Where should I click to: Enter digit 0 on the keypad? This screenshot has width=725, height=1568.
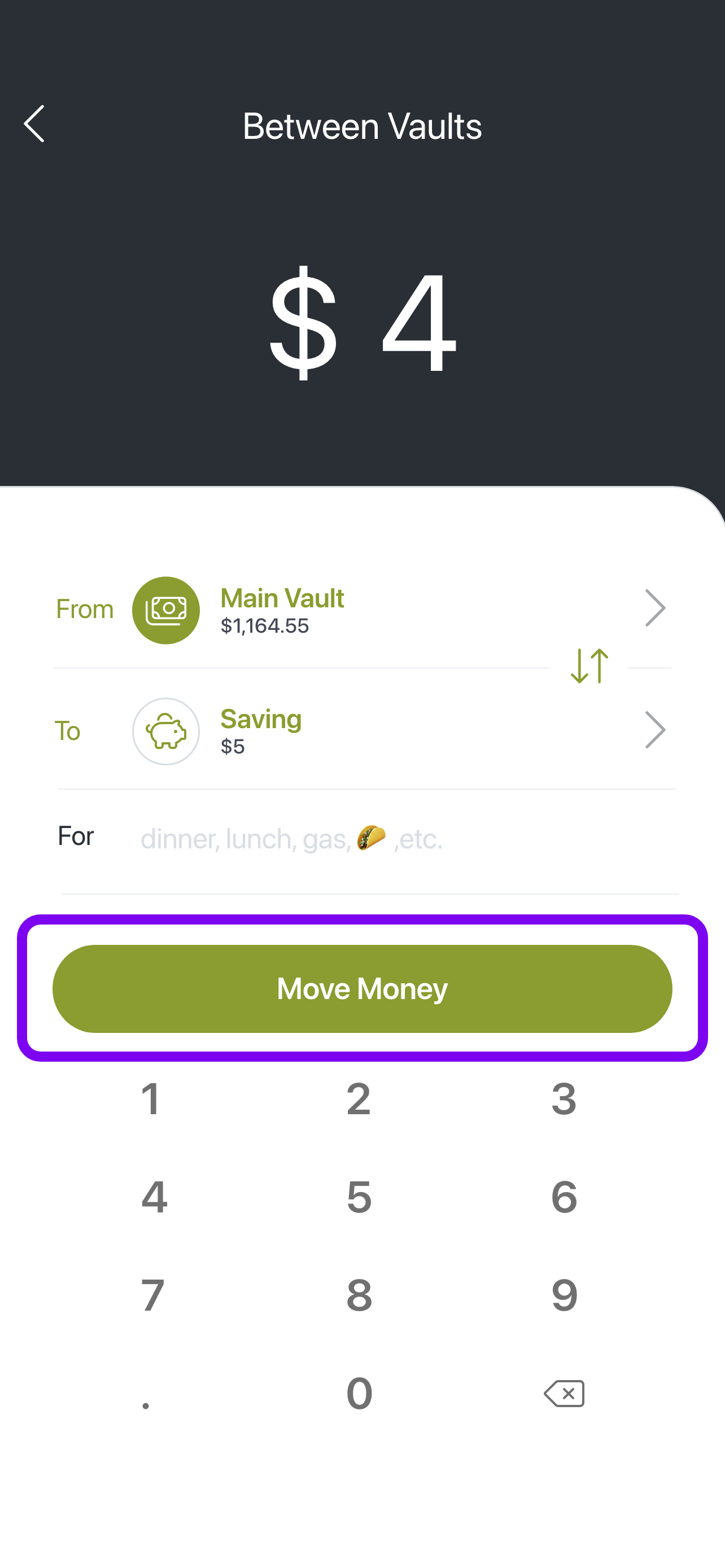pyautogui.click(x=359, y=1393)
